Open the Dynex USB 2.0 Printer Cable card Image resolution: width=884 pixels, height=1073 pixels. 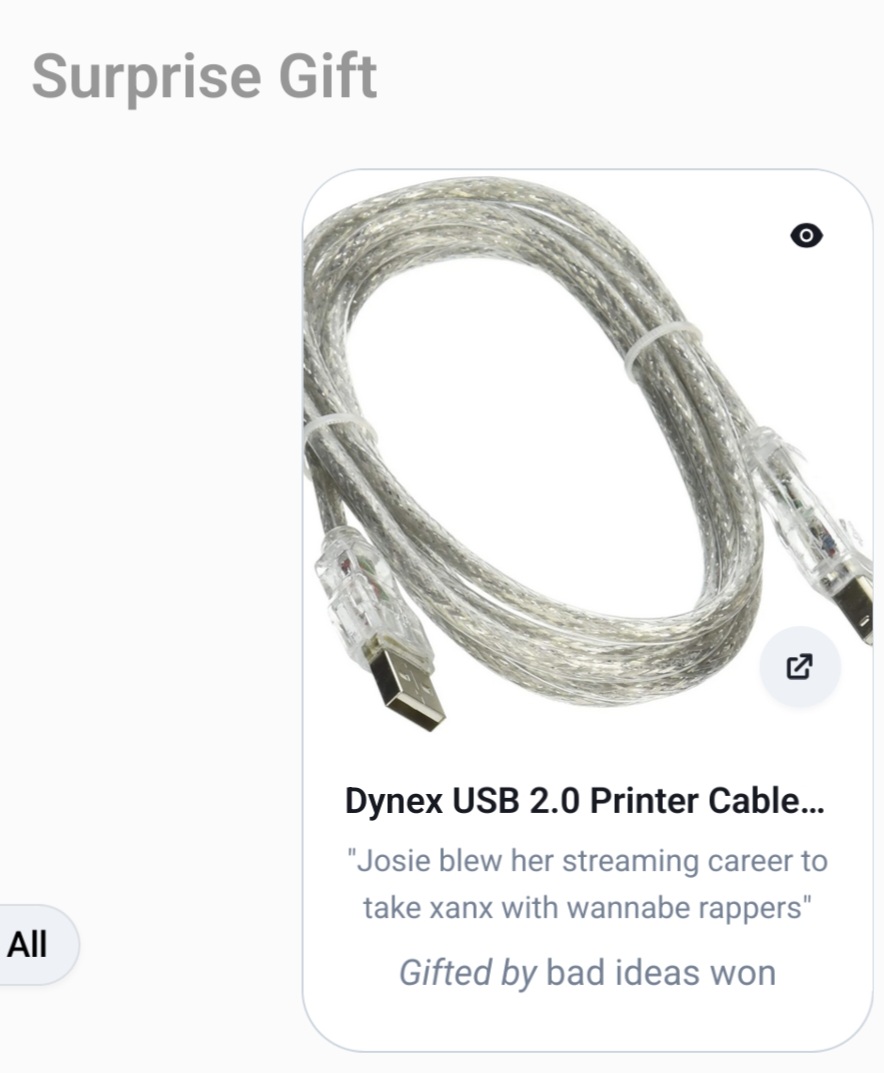[585, 800]
